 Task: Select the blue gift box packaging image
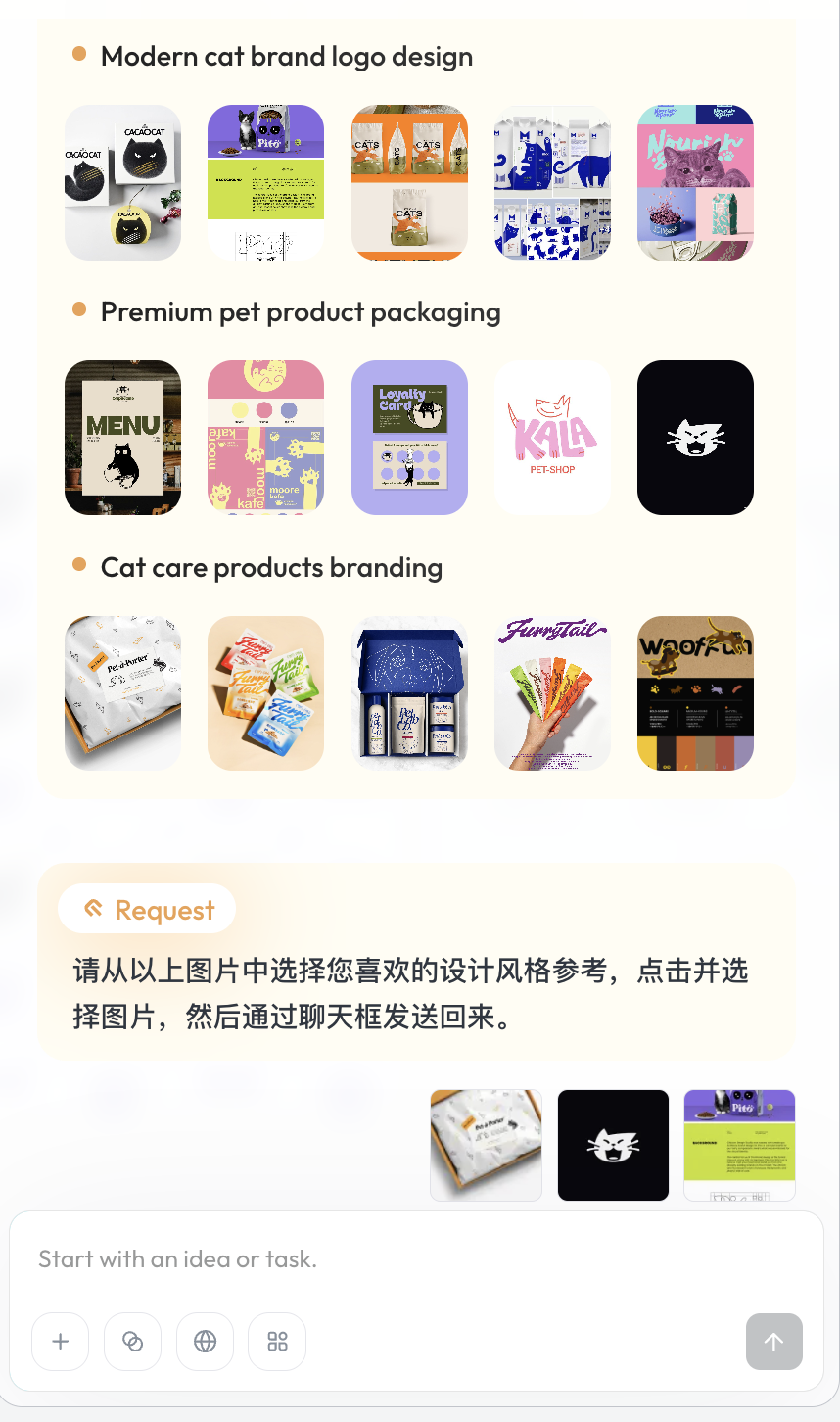pyautogui.click(x=409, y=693)
